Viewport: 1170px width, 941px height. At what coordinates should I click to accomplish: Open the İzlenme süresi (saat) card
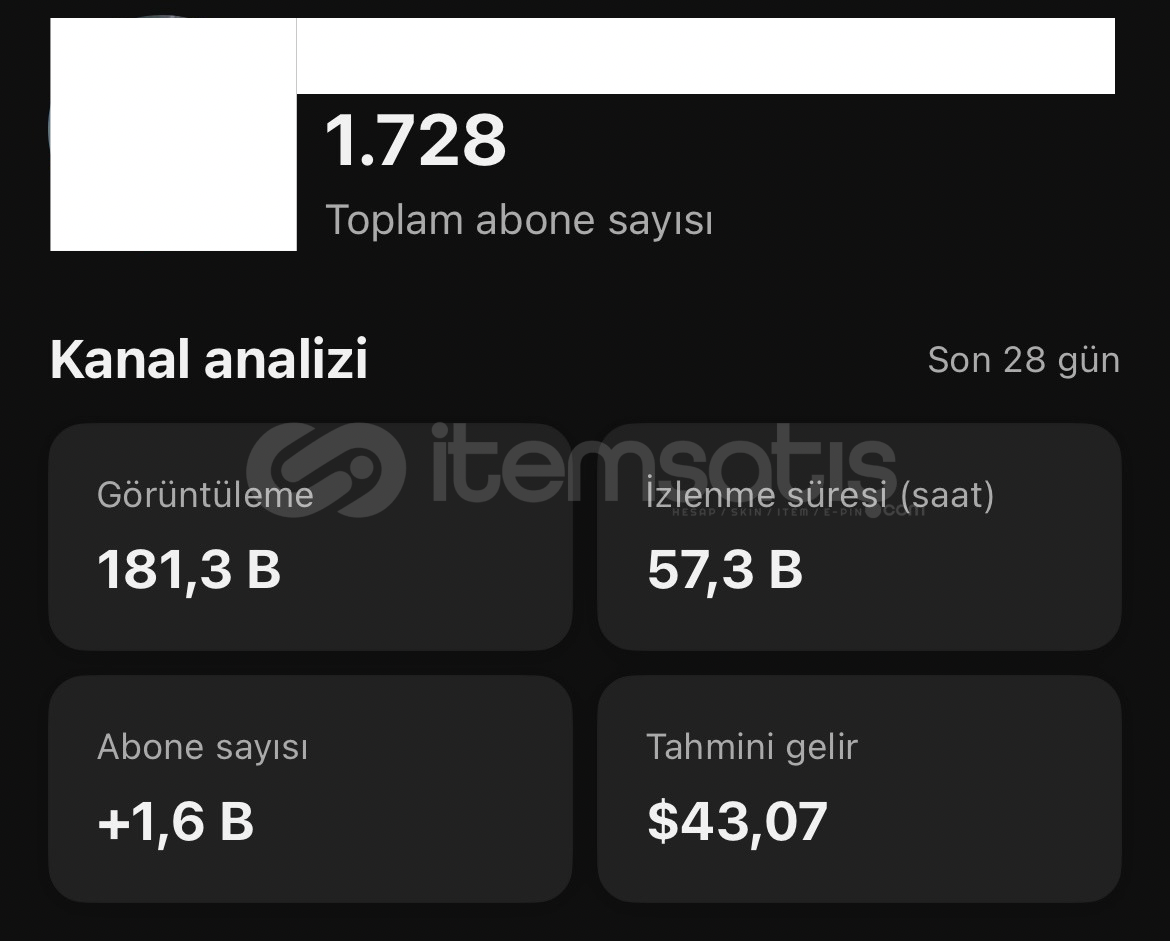coord(858,537)
